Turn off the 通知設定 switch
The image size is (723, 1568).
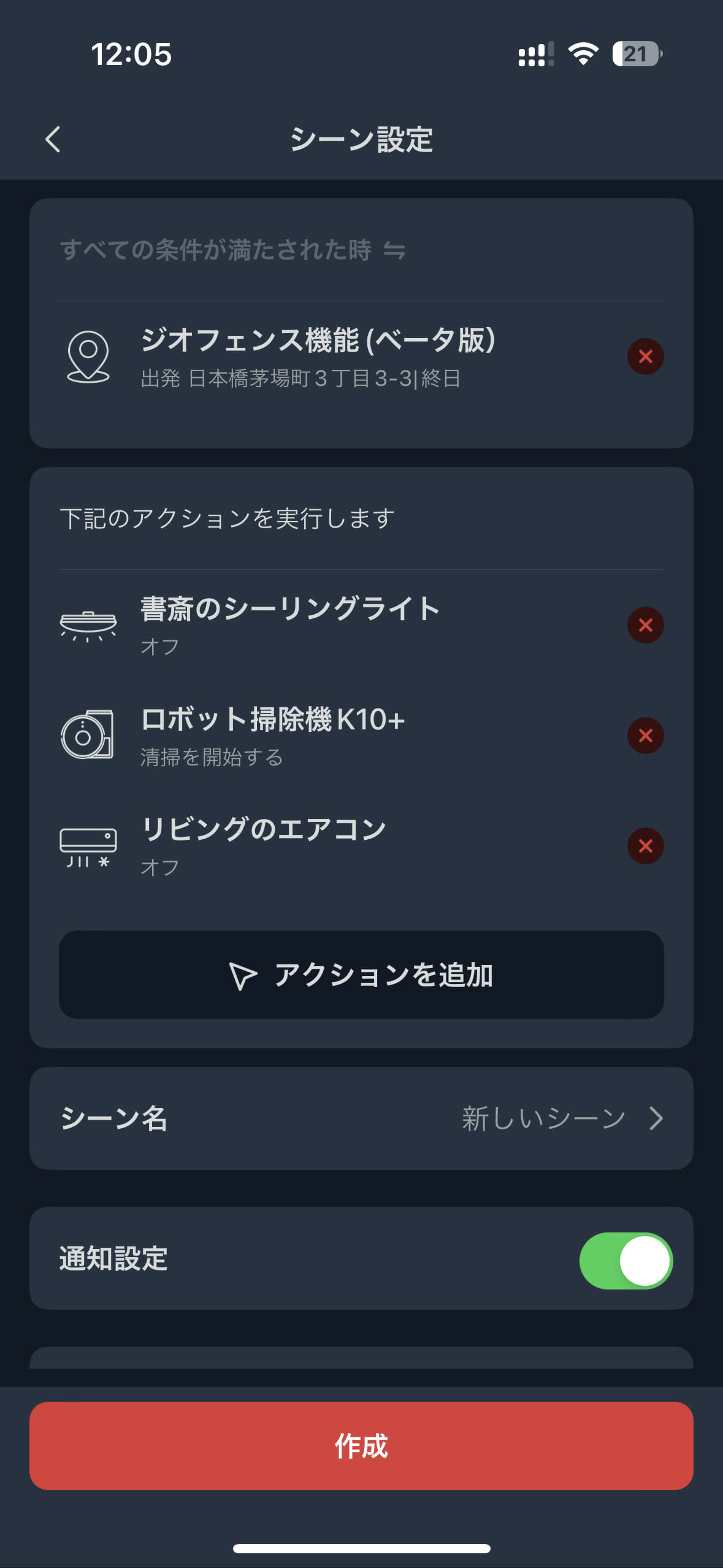(625, 1261)
